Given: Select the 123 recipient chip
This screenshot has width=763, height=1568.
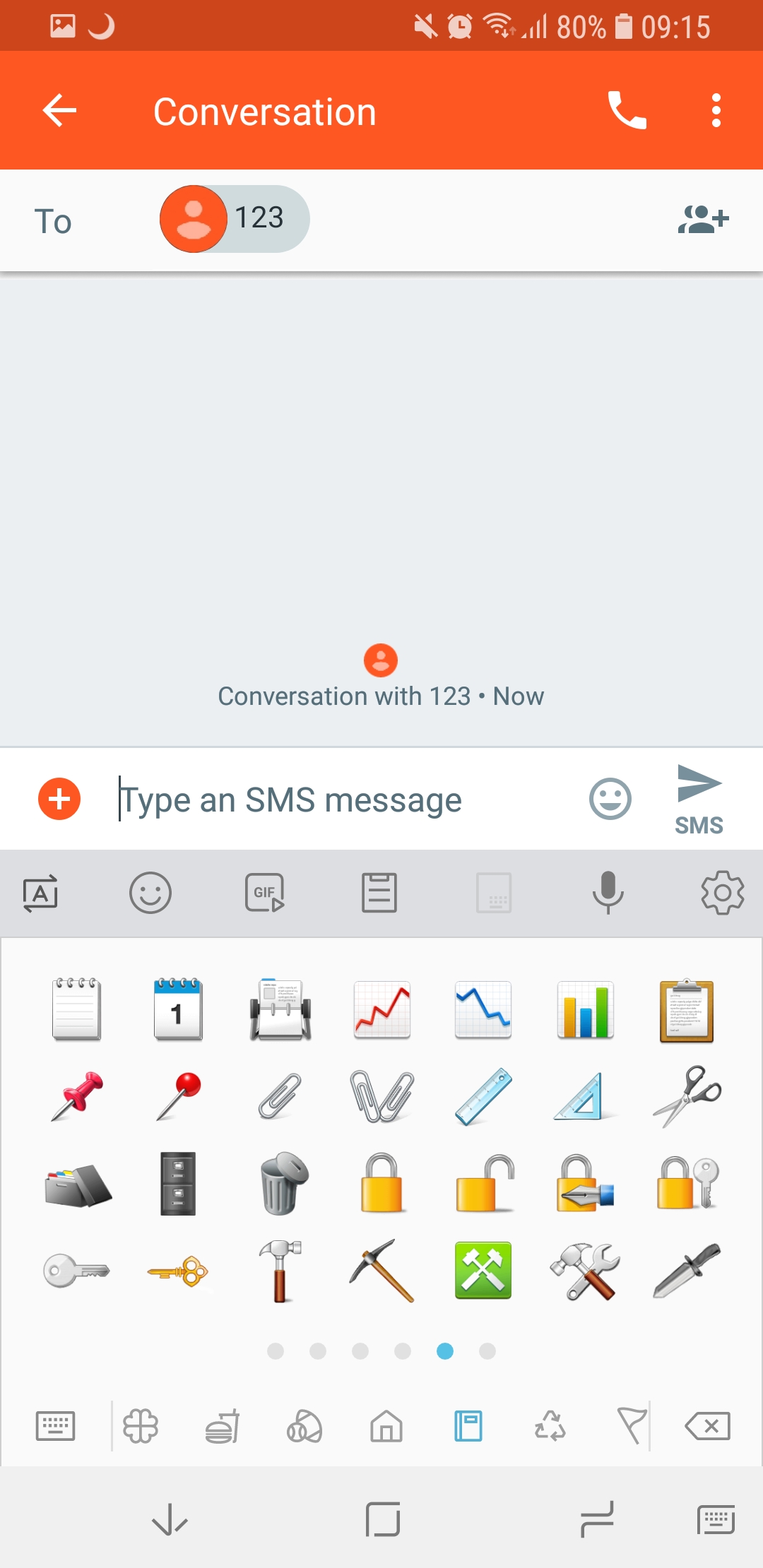Looking at the screenshot, I should tap(235, 219).
